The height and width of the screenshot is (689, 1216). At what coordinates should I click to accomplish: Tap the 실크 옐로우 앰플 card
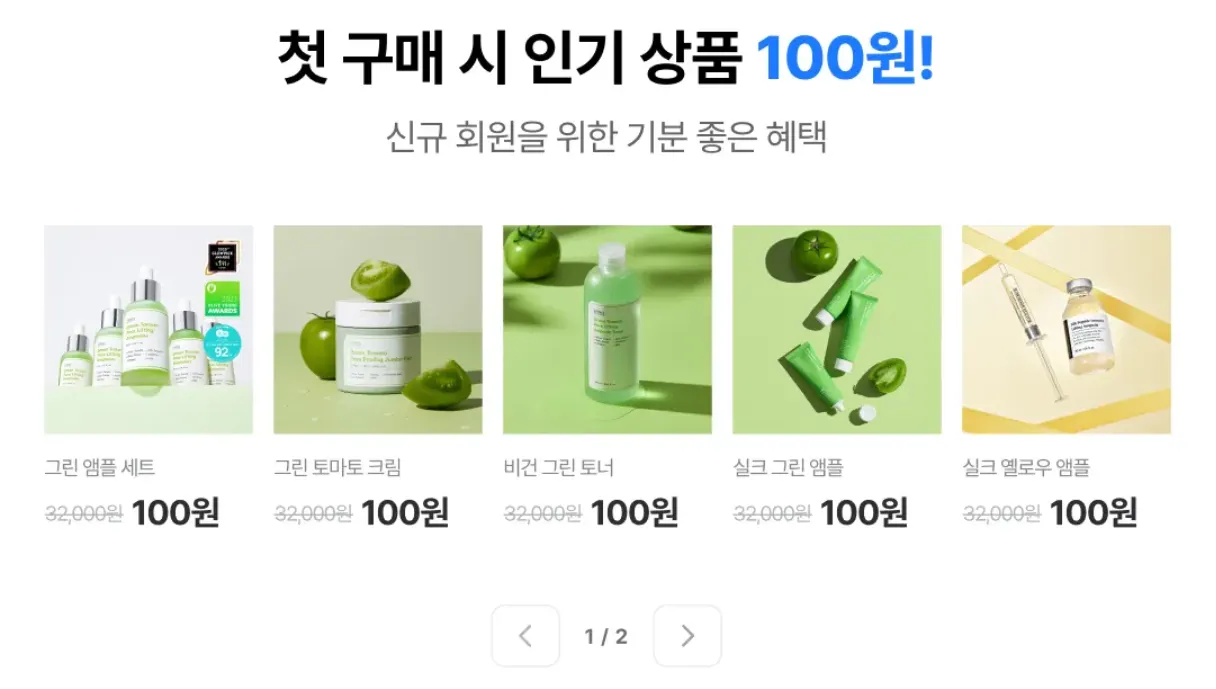point(1066,330)
